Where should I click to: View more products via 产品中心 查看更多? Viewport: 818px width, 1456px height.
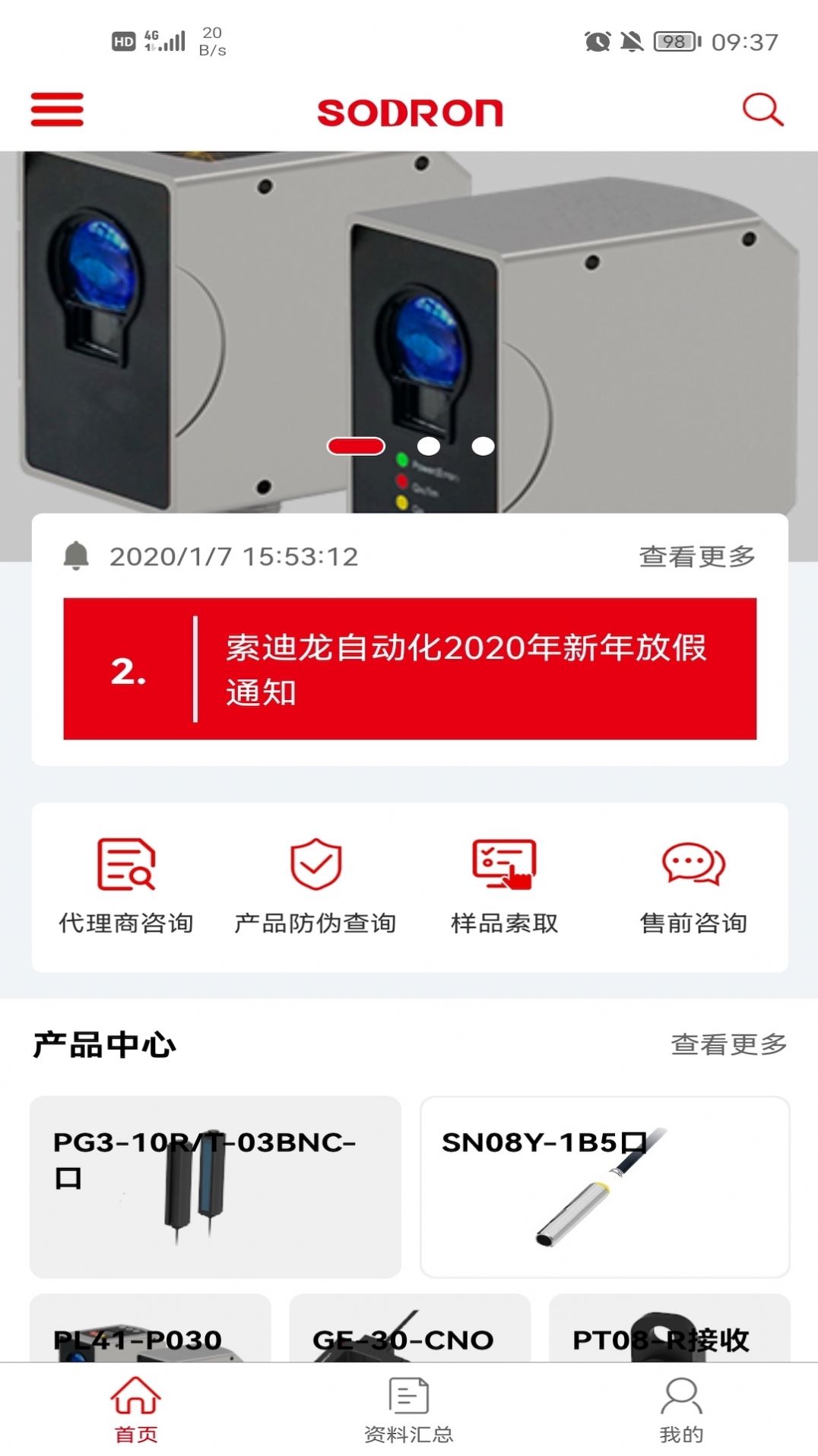(728, 1044)
